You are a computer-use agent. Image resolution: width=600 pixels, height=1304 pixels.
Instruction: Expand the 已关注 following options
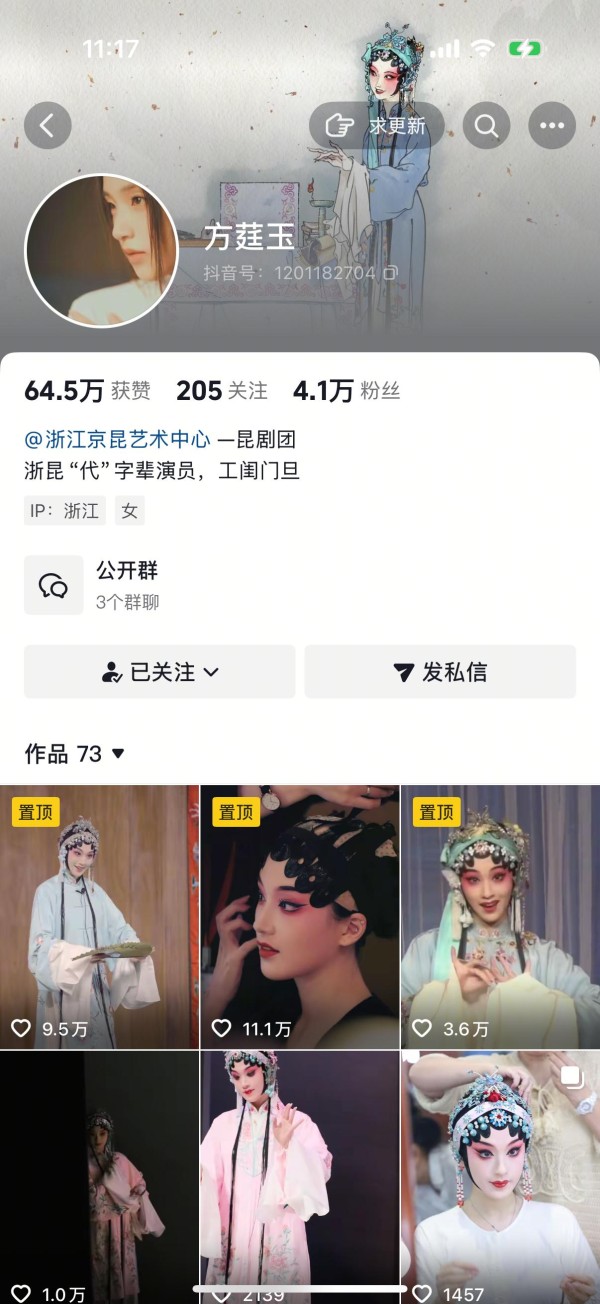pos(160,672)
